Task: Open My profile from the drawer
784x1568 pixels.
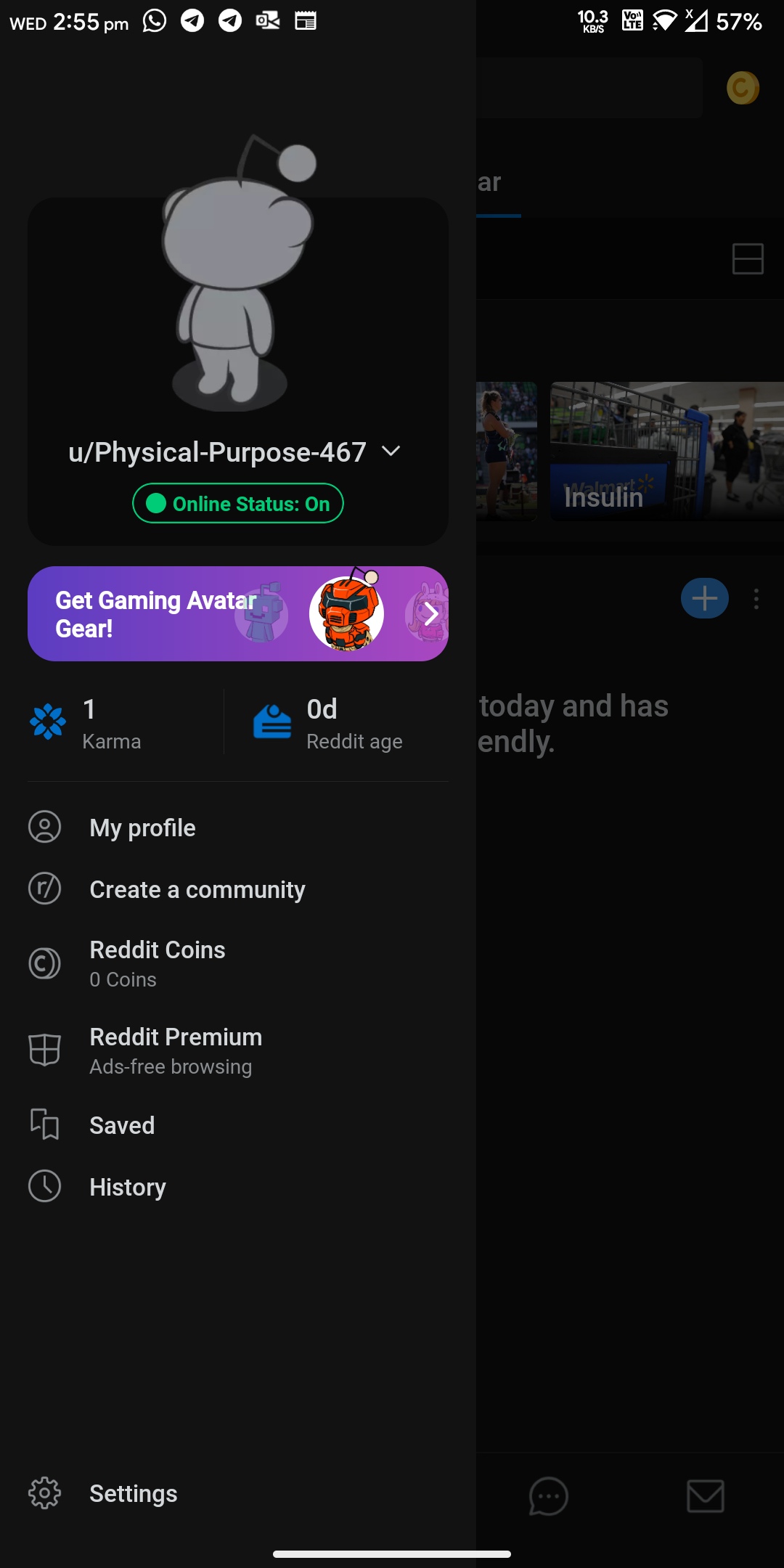Action: click(x=142, y=827)
